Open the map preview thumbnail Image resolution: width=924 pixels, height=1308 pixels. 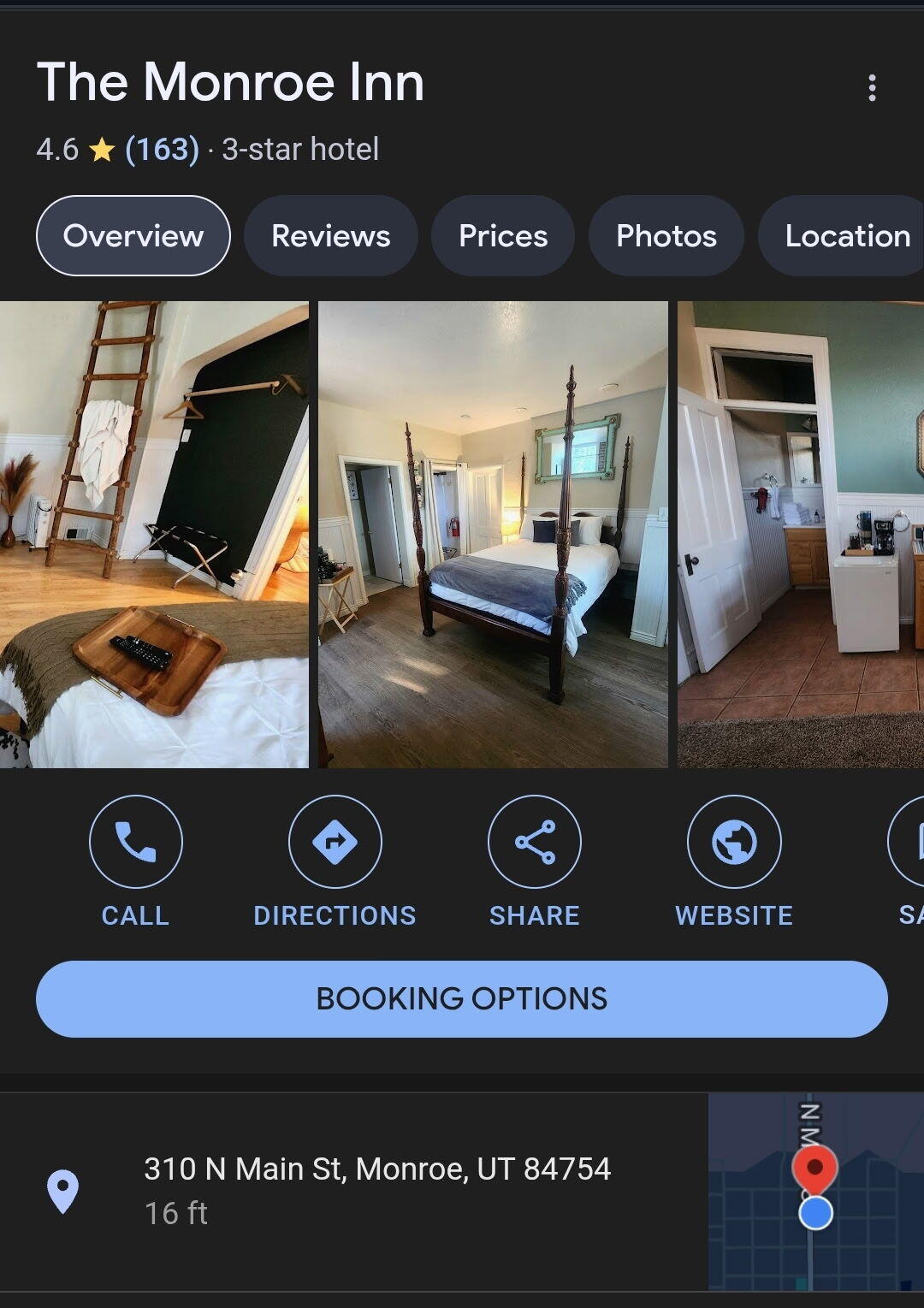(814, 1191)
